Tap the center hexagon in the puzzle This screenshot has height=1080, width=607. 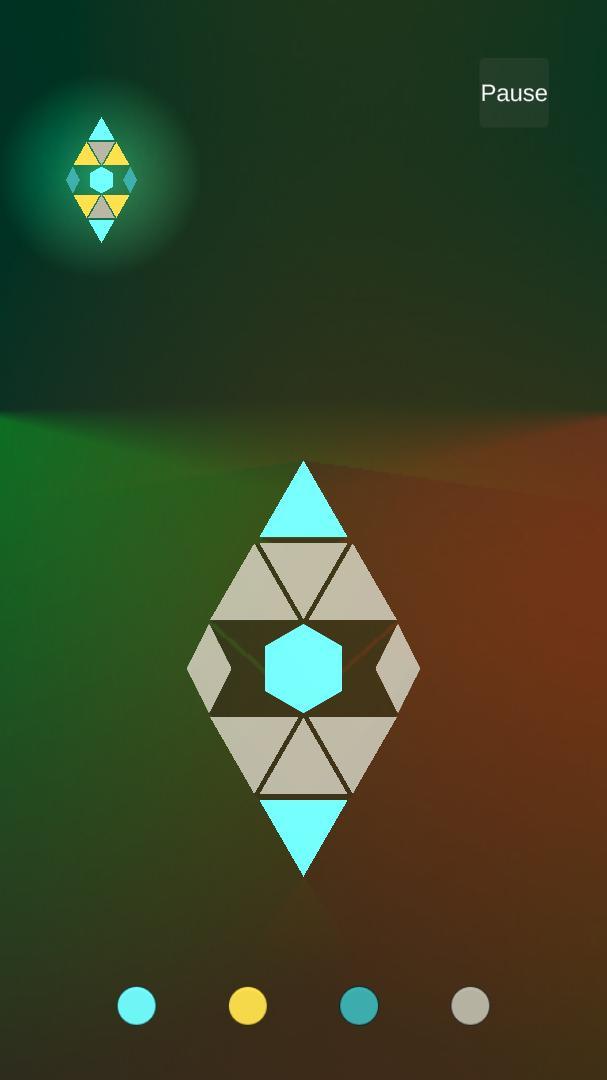(x=303, y=669)
